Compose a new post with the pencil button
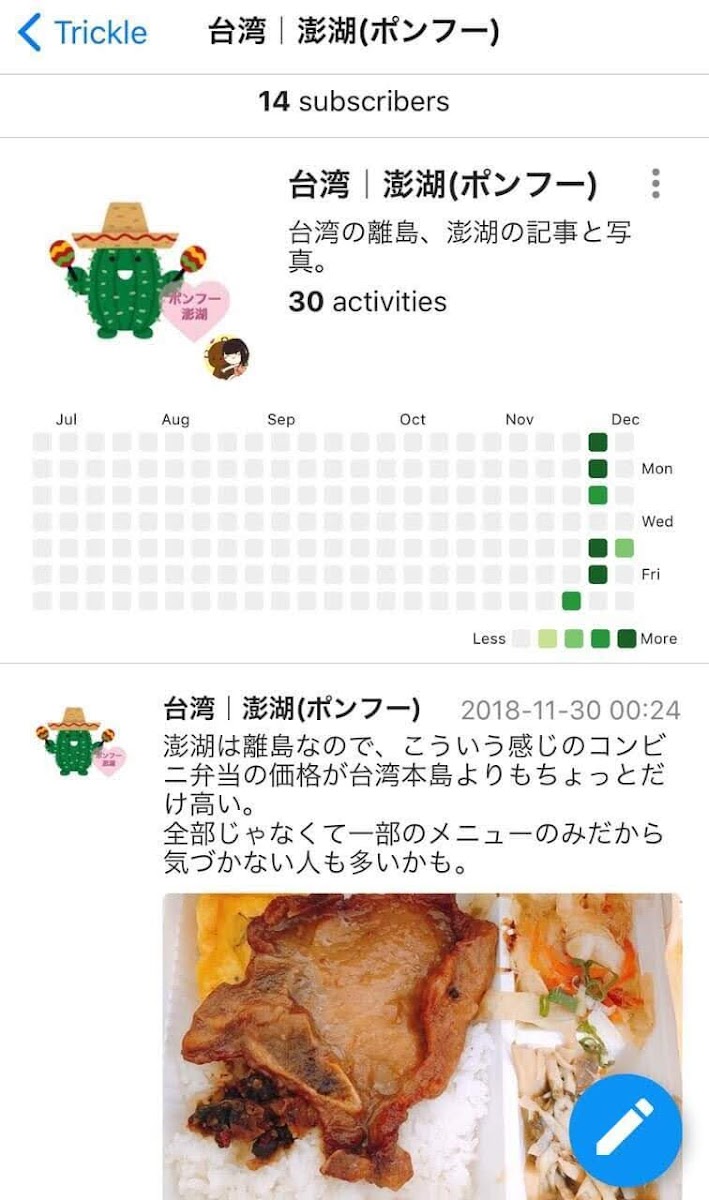The width and height of the screenshot is (709, 1200). click(x=626, y=1130)
